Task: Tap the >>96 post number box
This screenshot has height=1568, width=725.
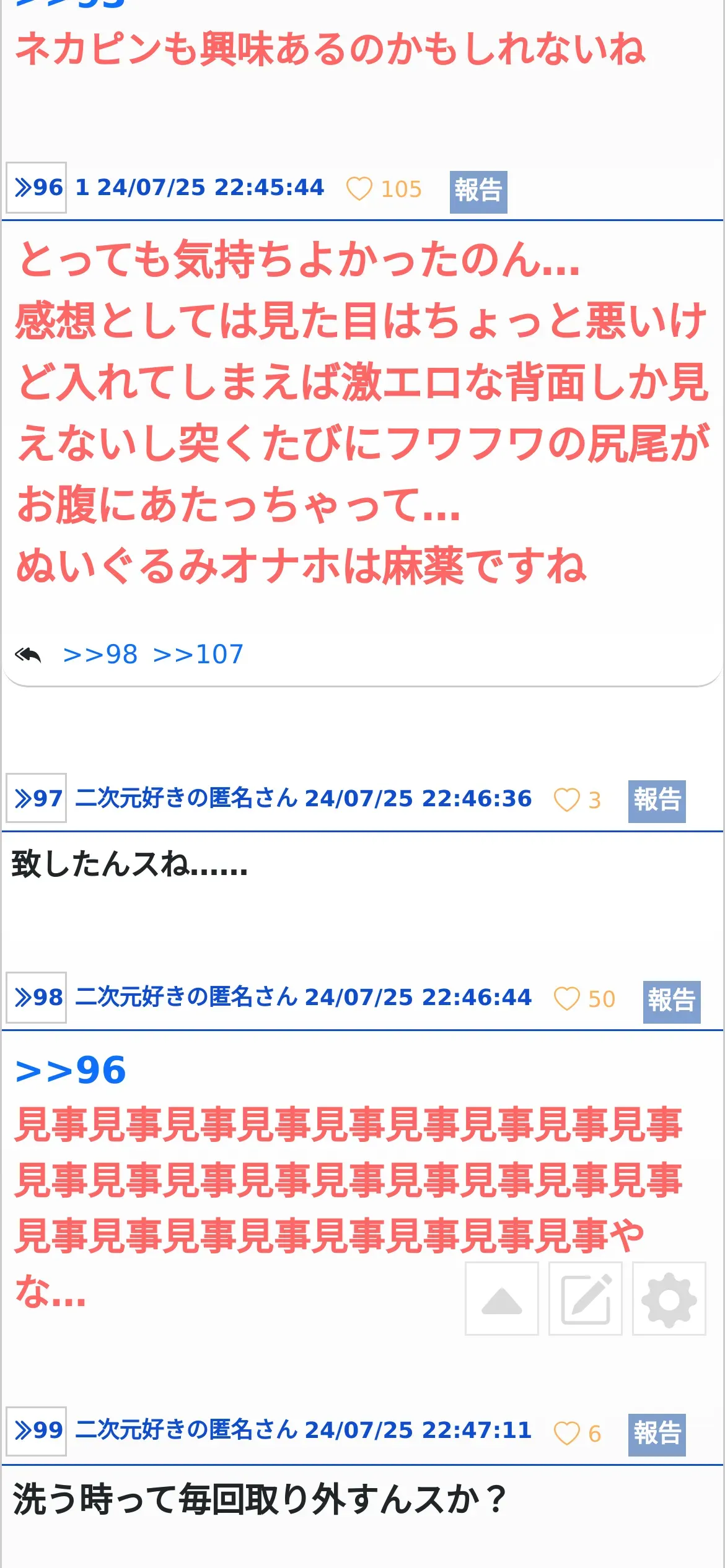Action: point(37,188)
